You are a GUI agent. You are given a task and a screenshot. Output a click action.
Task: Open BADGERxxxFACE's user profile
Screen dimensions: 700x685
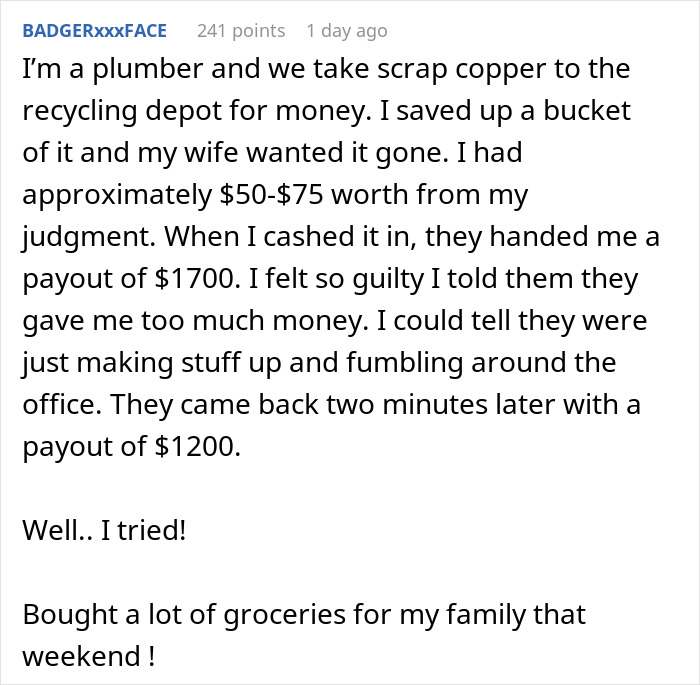[x=94, y=31]
